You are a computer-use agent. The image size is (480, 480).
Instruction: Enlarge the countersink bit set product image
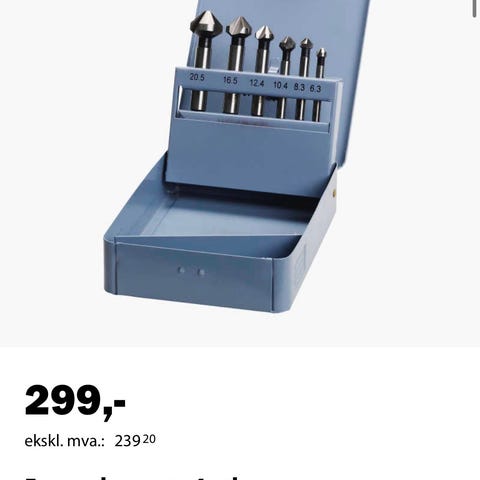[x=240, y=173]
